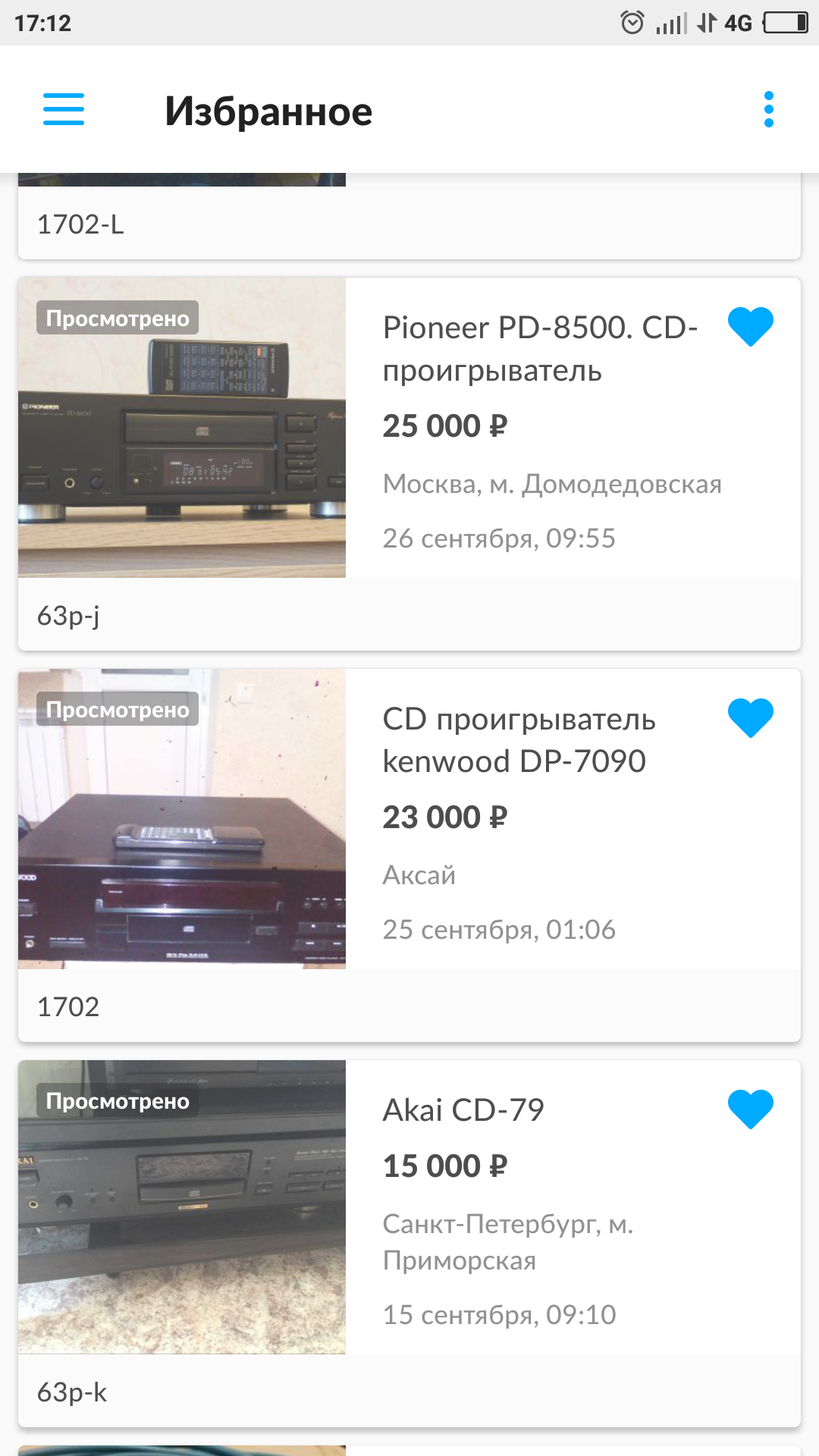Tap the heart on Akai CD-79

pyautogui.click(x=750, y=1109)
